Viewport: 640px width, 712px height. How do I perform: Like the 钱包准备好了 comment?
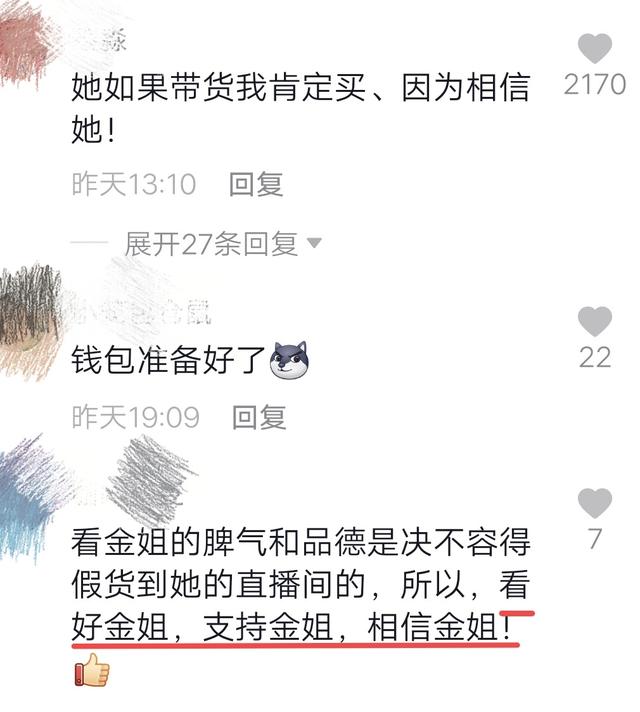point(595,321)
